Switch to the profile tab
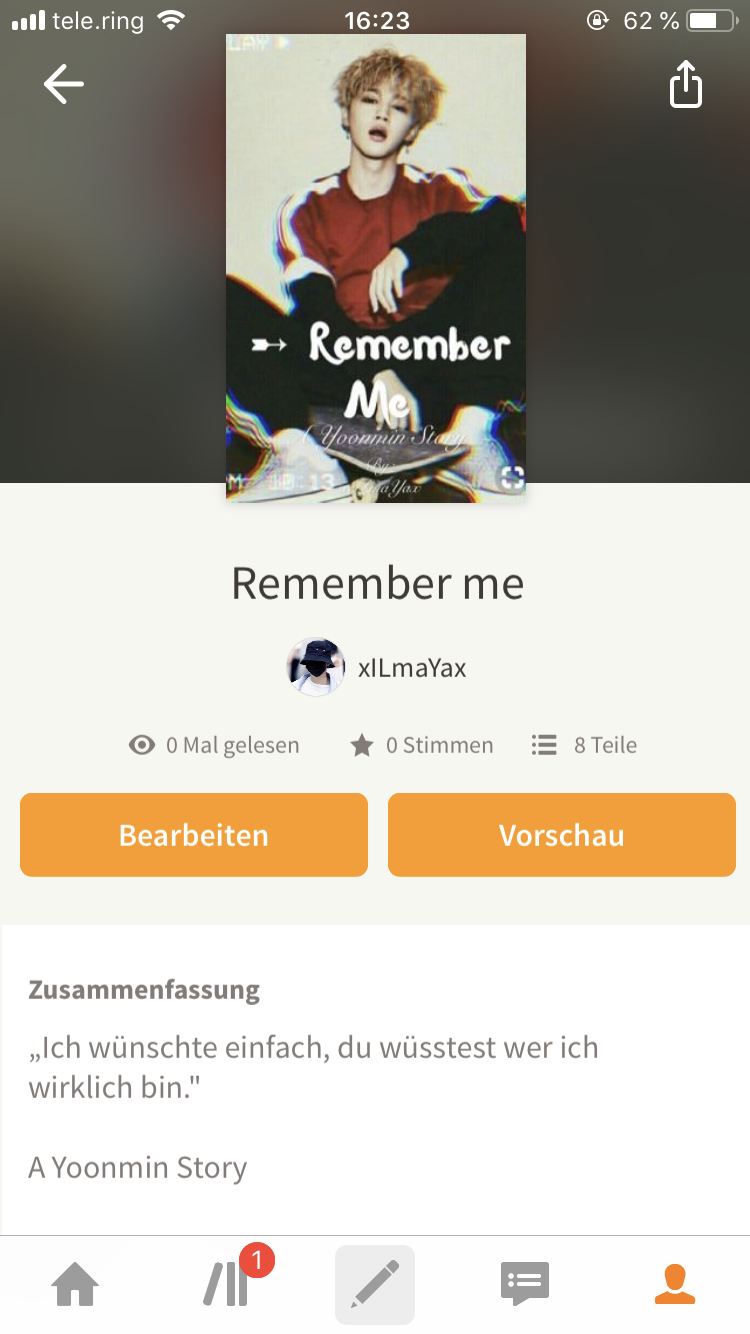The image size is (750, 1334). [x=675, y=1285]
